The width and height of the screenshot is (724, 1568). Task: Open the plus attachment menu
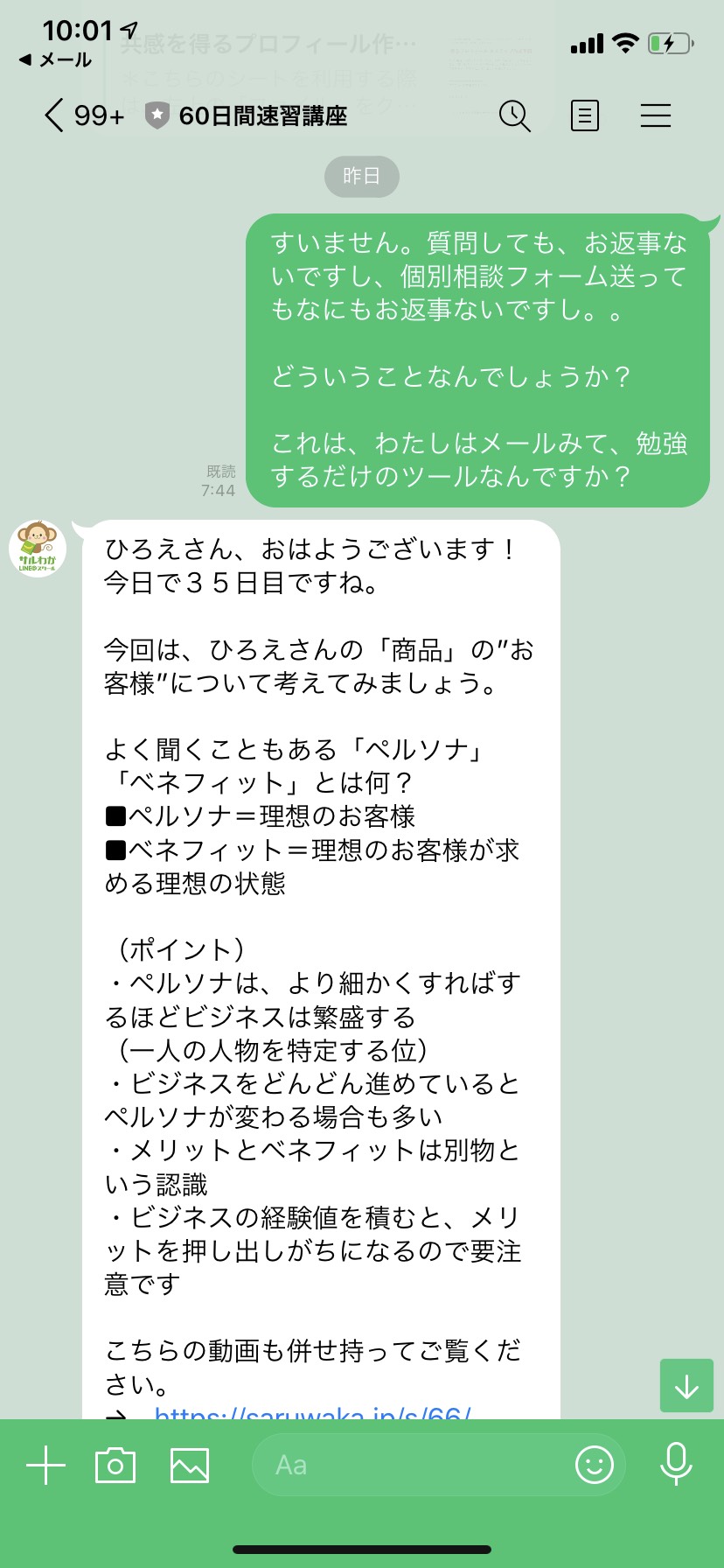pos(46,1465)
